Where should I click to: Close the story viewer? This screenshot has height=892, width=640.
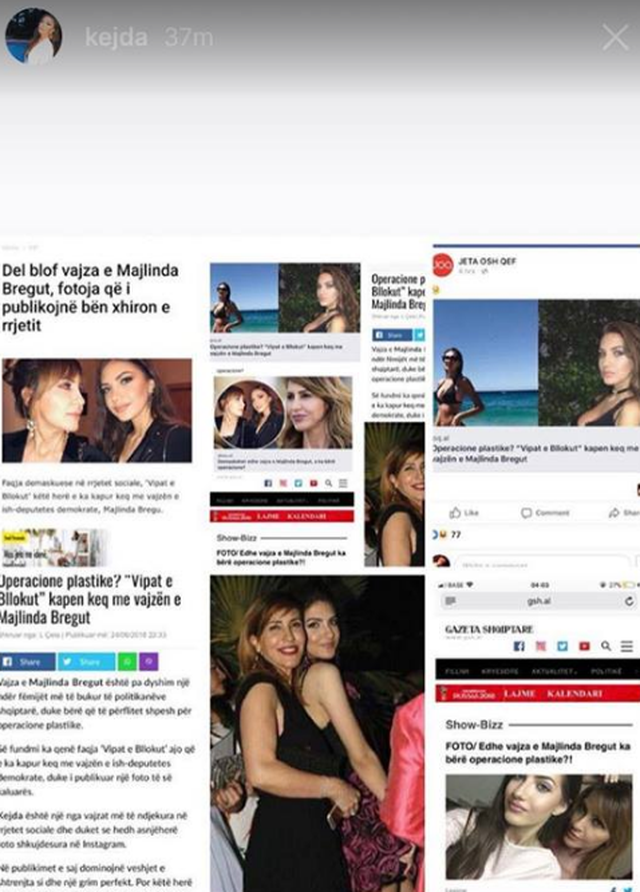coord(615,37)
